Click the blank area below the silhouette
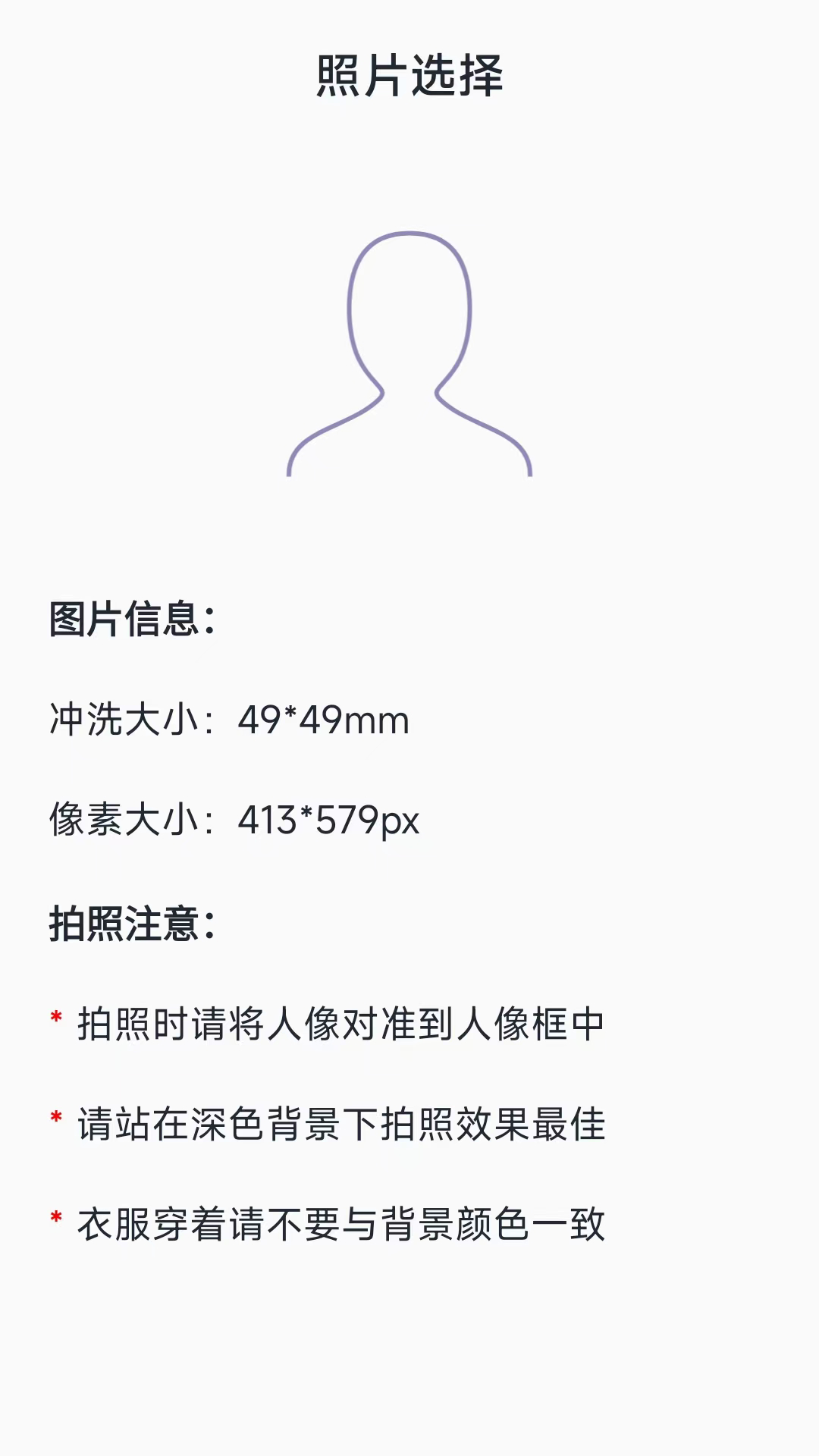The height and width of the screenshot is (1456, 819). pyautogui.click(x=409, y=531)
